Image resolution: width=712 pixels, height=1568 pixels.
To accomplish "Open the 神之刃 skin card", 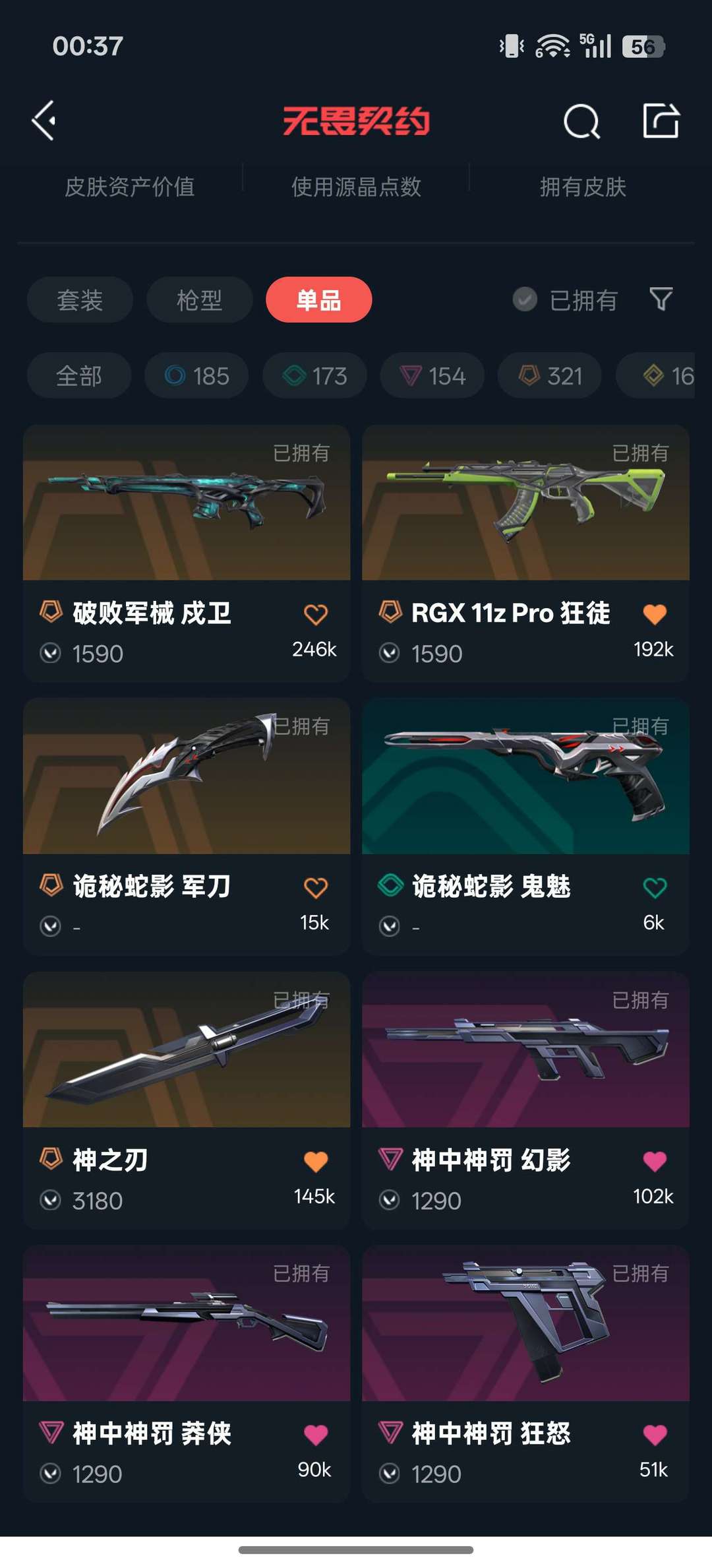I will (x=187, y=1100).
